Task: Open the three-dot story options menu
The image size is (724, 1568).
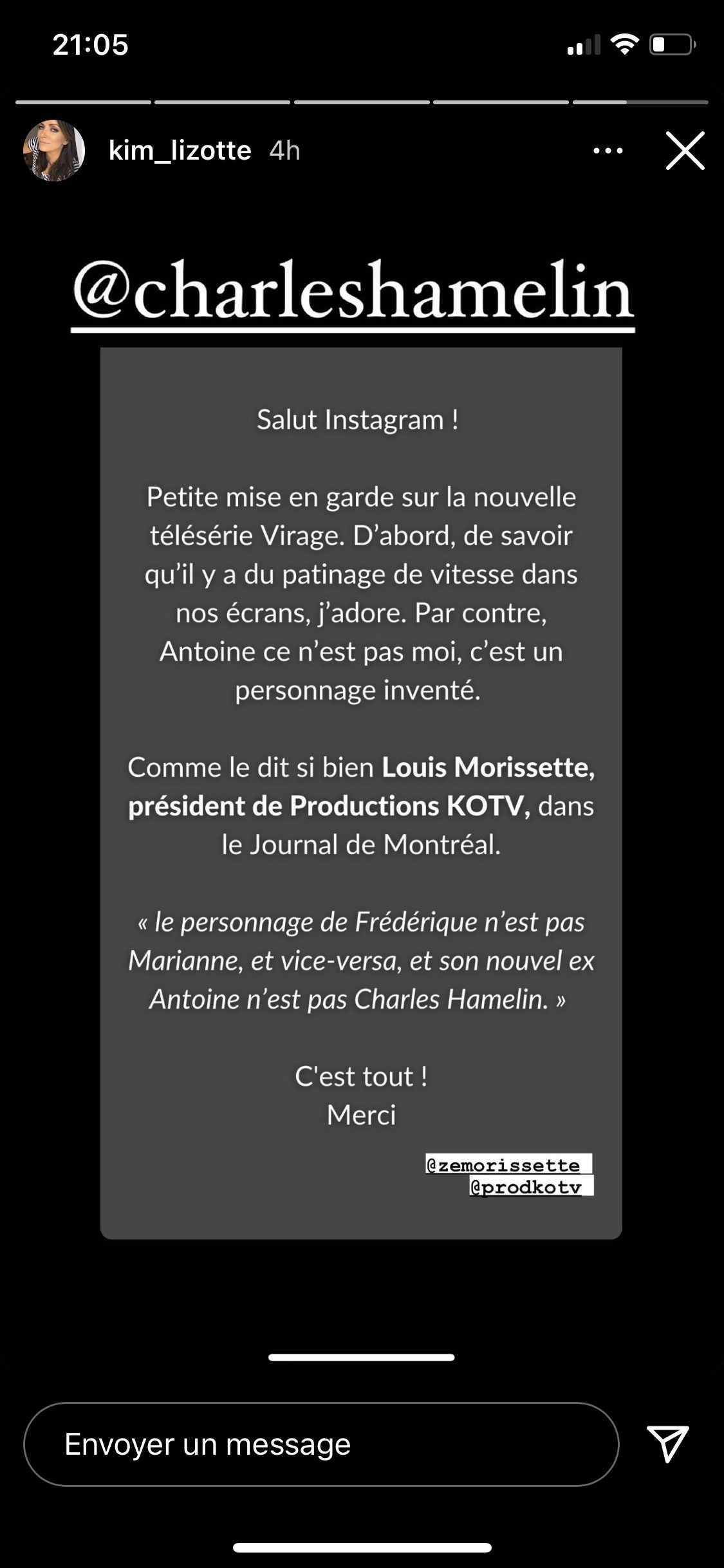Action: click(608, 151)
